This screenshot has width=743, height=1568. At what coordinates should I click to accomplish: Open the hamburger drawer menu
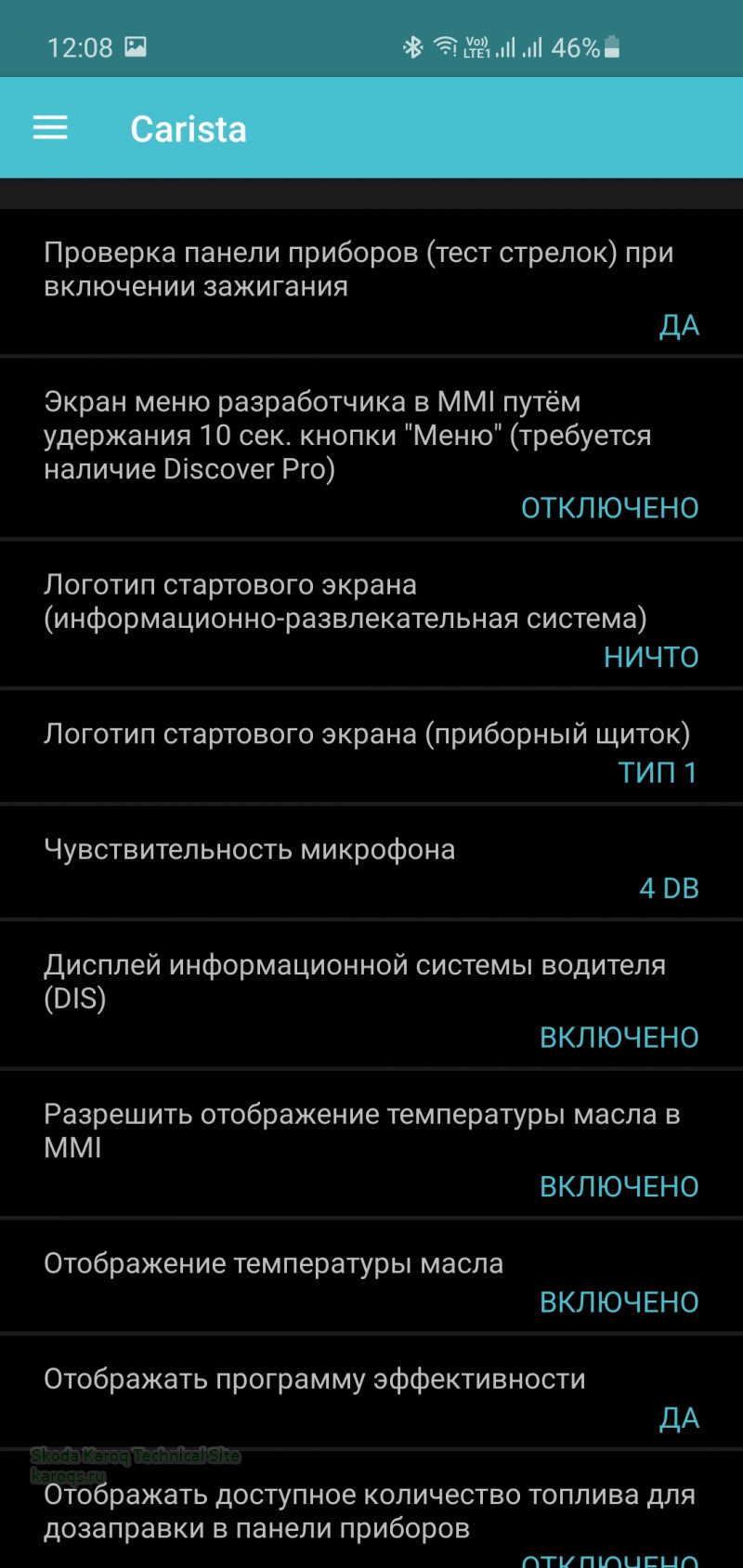(x=50, y=128)
